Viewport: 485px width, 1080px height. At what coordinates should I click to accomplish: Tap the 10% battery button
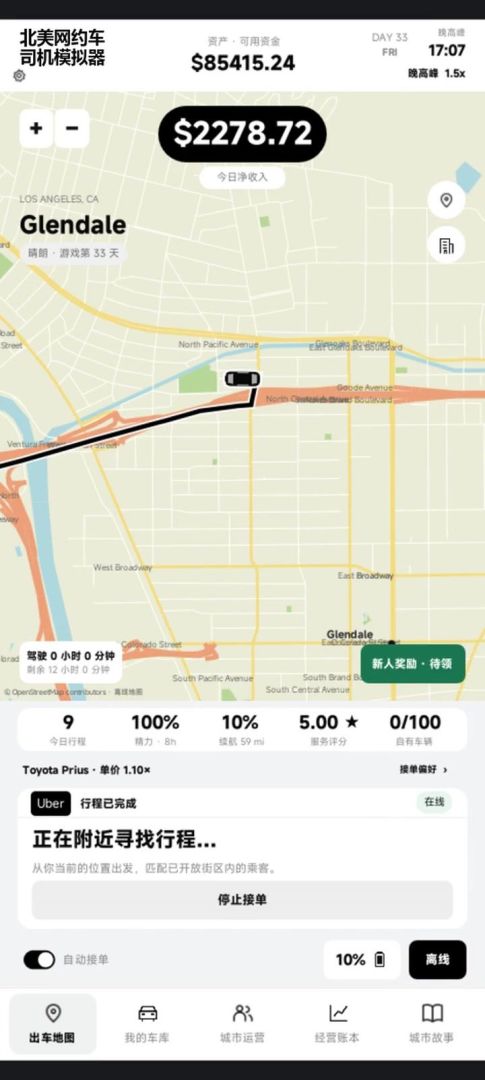(362, 959)
